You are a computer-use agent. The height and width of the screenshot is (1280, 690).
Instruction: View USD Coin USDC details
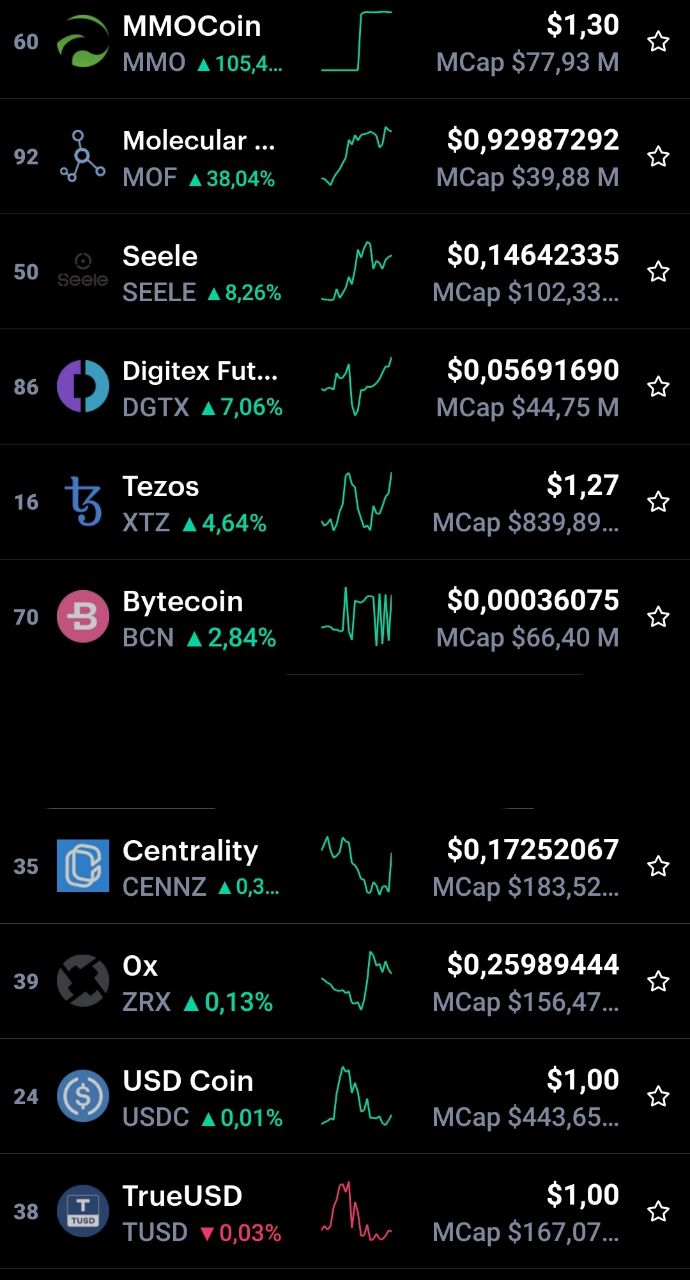pyautogui.click(x=345, y=1096)
